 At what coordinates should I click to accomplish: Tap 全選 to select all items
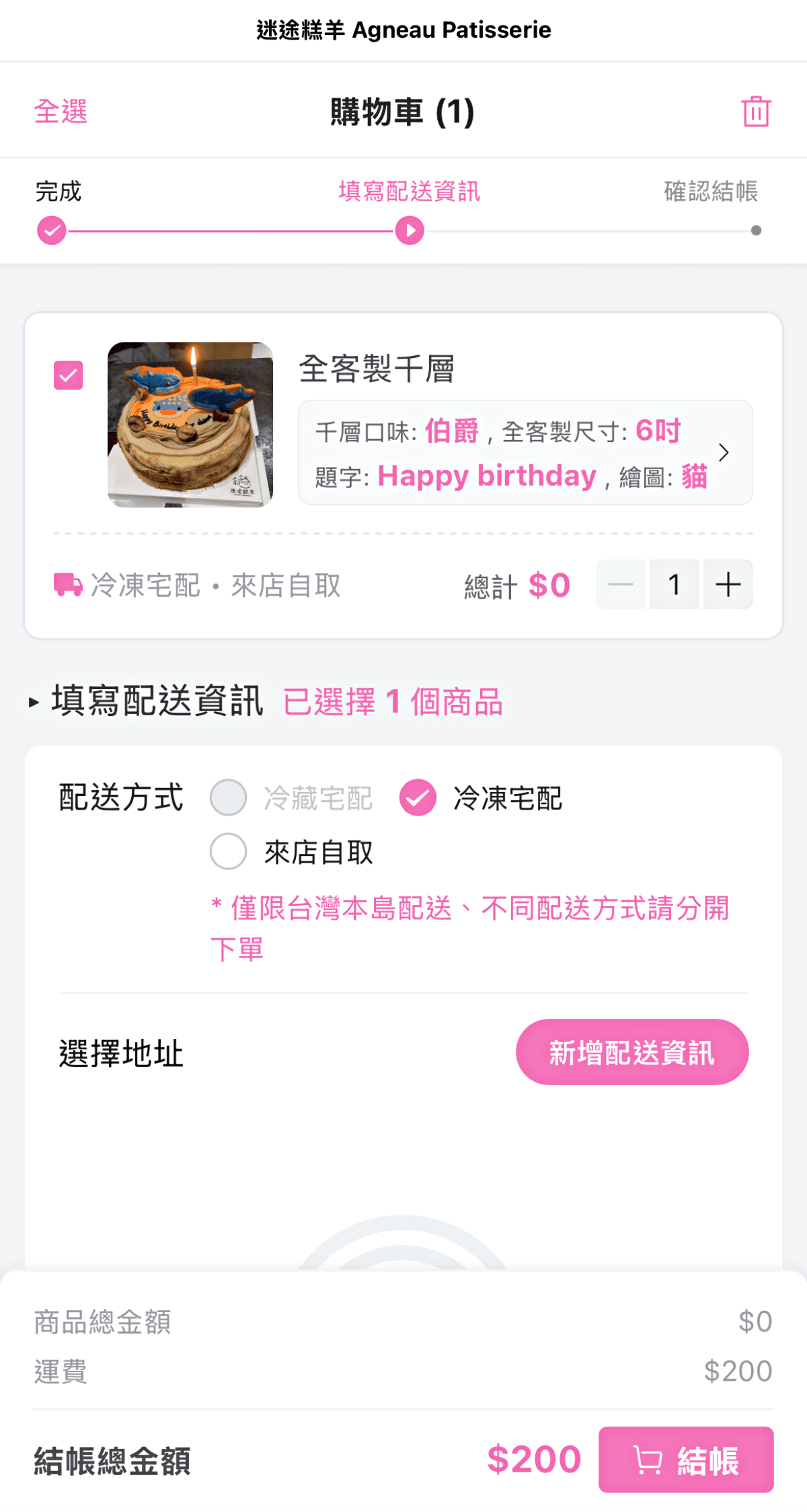tap(61, 111)
